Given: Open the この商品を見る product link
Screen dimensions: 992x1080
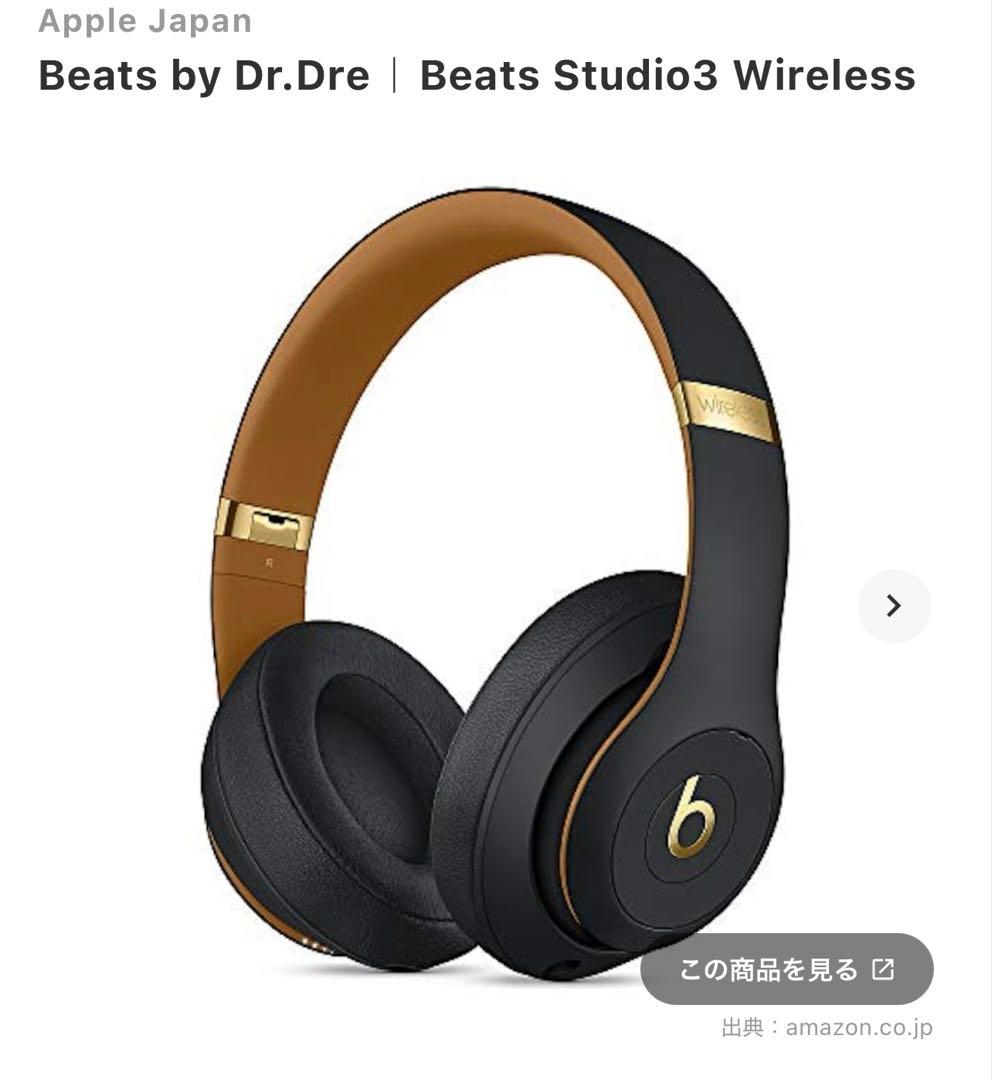Looking at the screenshot, I should click(786, 969).
